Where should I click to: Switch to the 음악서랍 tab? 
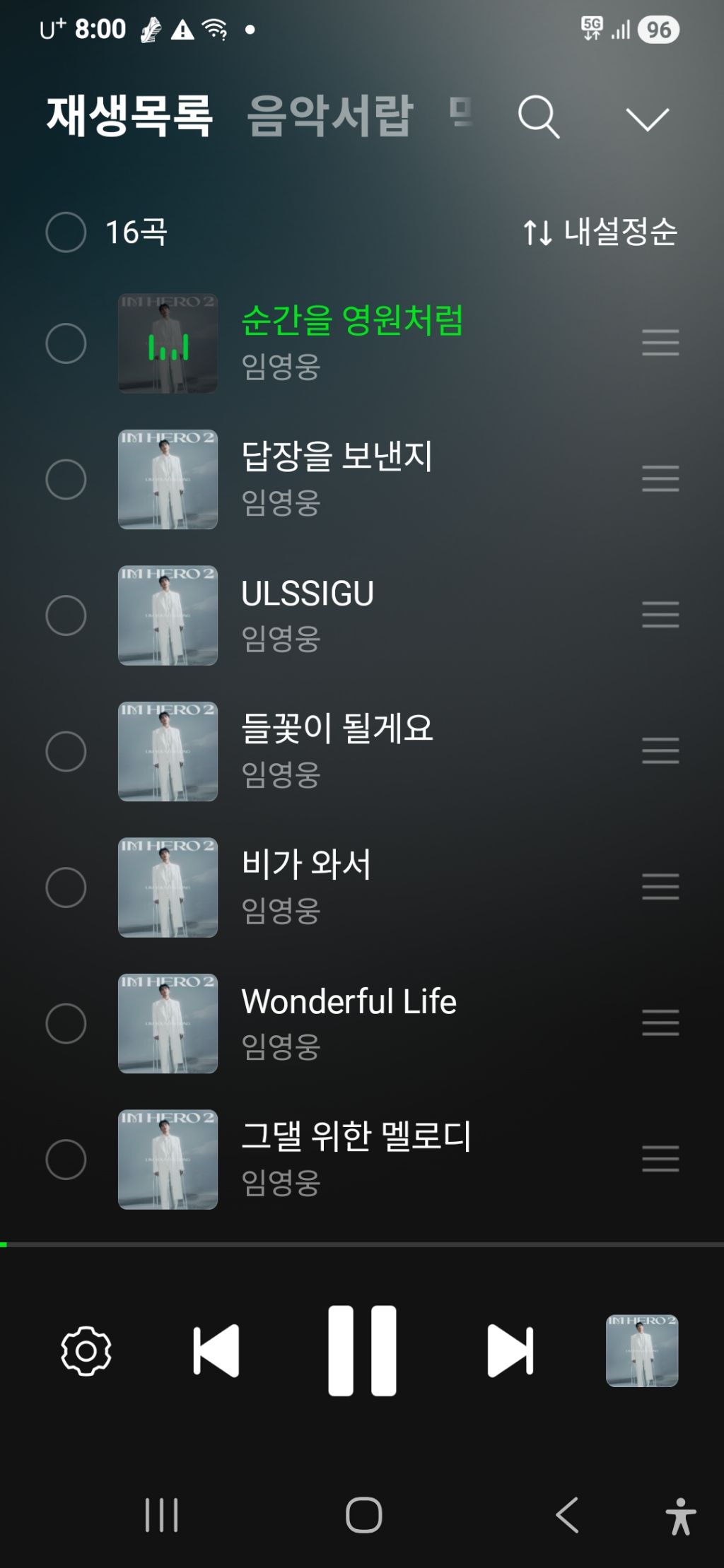[330, 115]
